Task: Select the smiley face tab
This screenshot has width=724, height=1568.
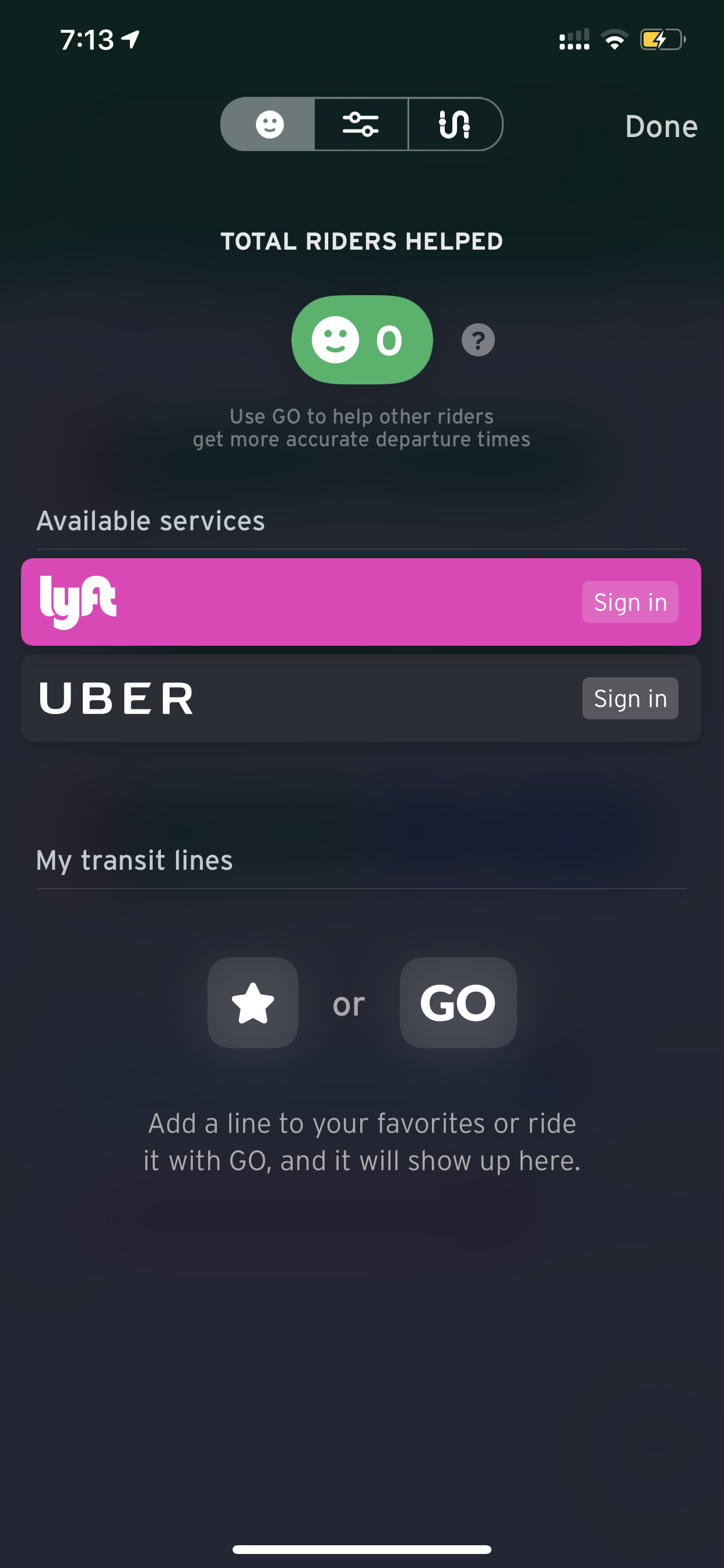Action: (x=268, y=124)
